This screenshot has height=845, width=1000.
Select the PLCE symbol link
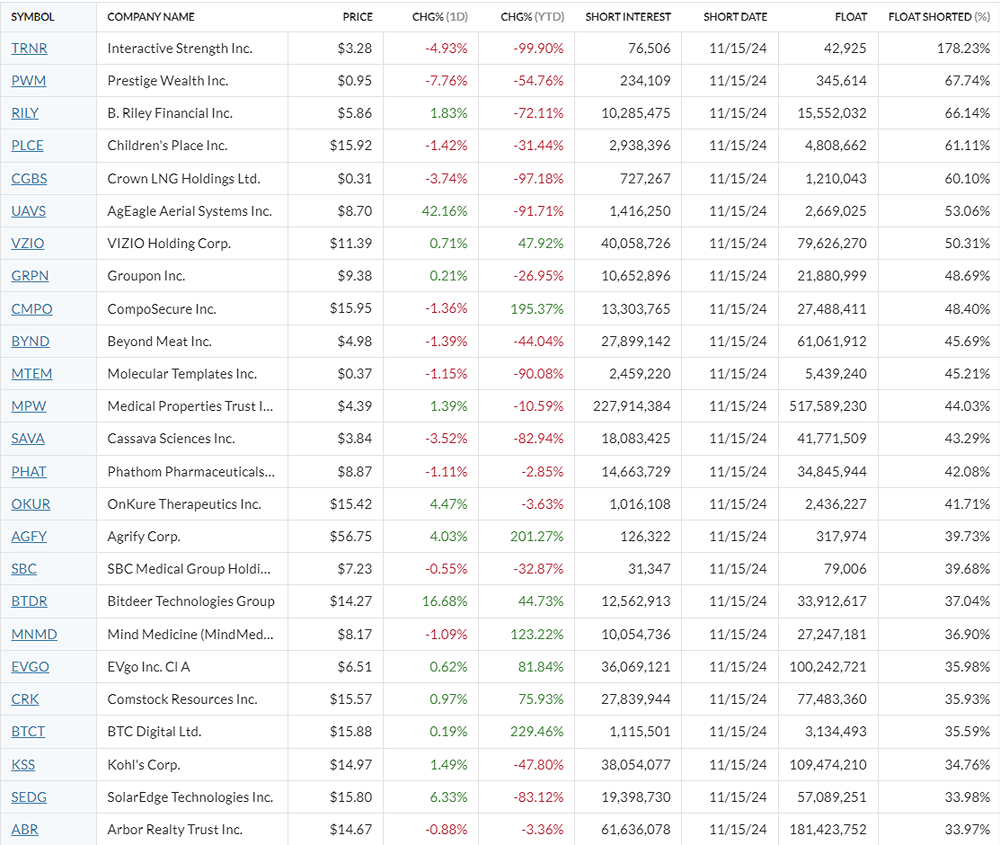pyautogui.click(x=27, y=146)
